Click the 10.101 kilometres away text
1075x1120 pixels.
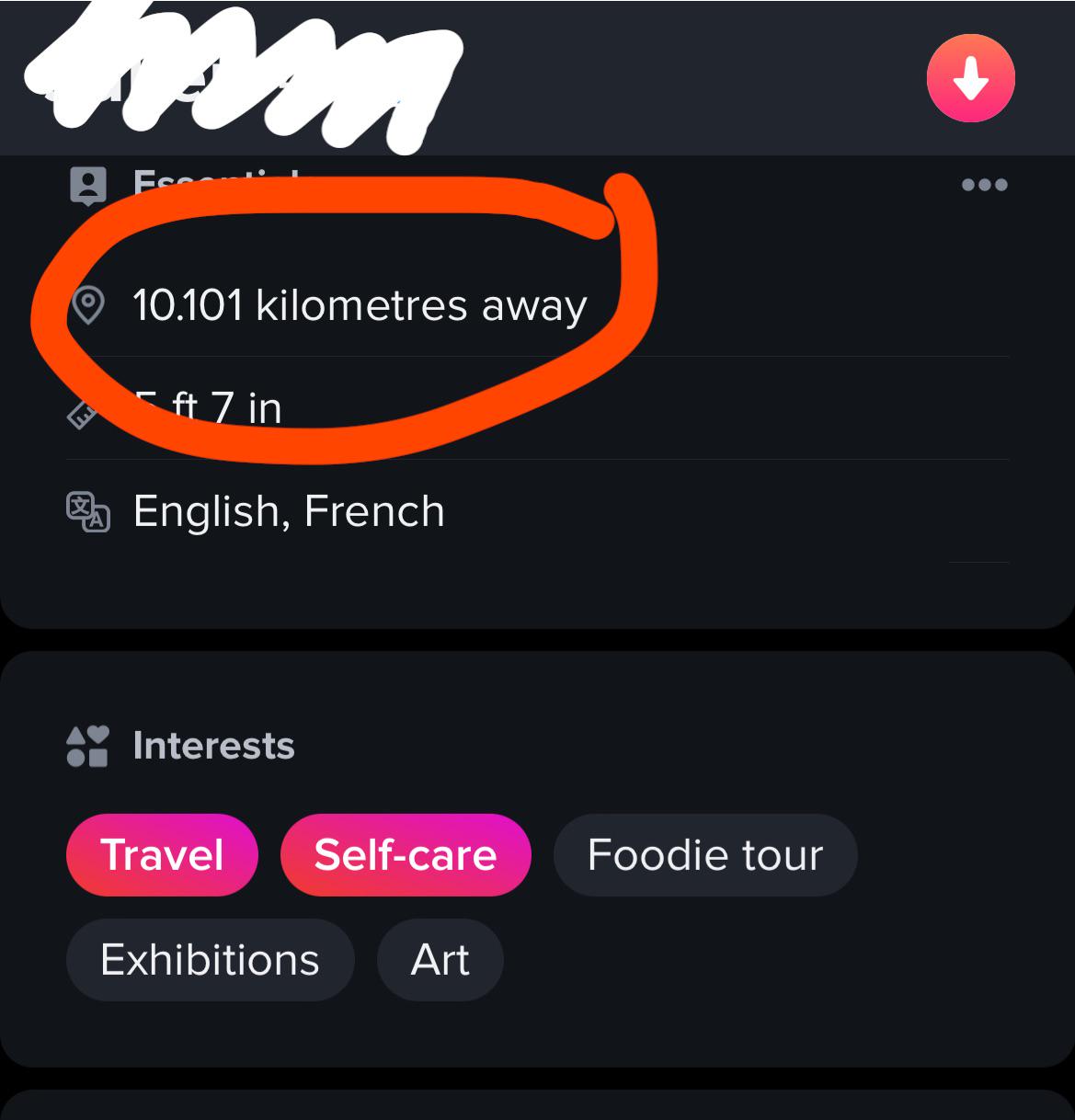point(360,305)
